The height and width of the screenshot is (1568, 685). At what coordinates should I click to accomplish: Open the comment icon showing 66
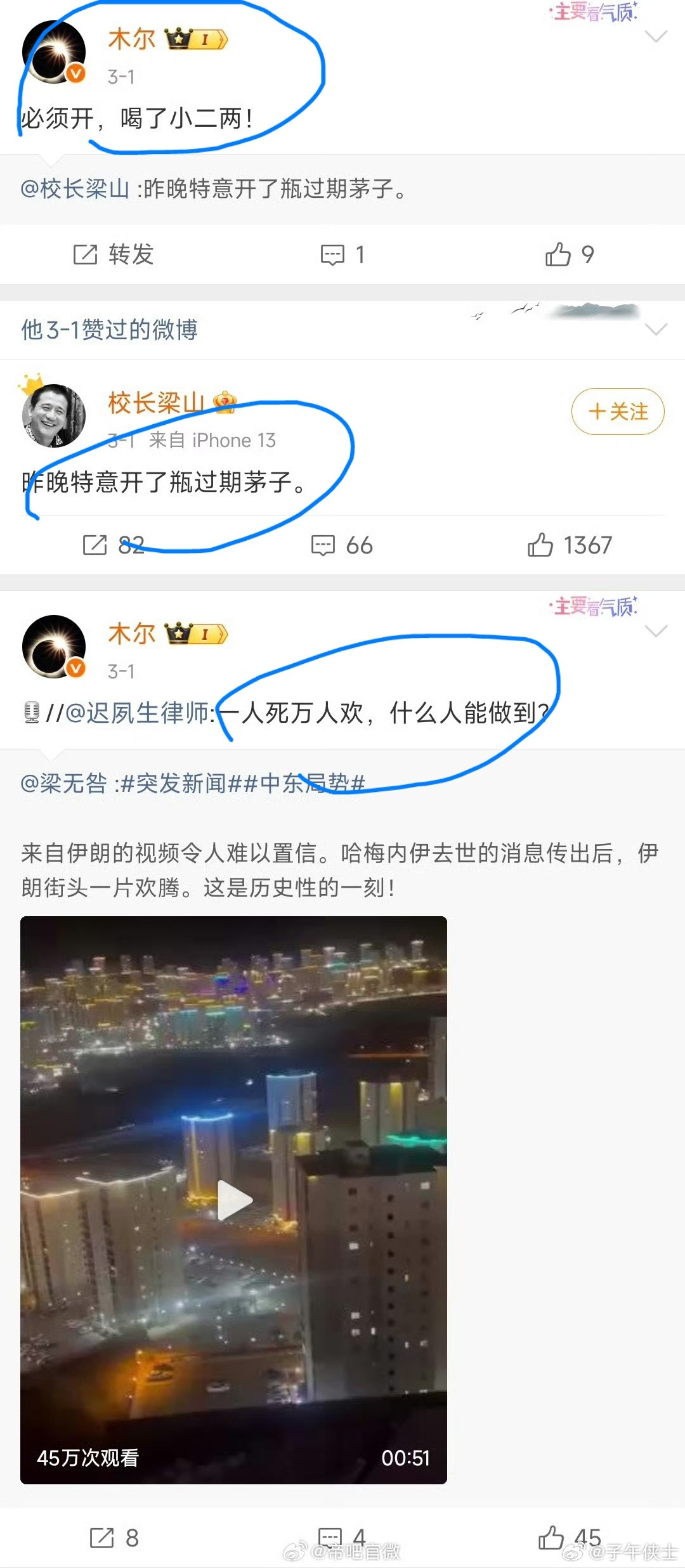point(325,546)
